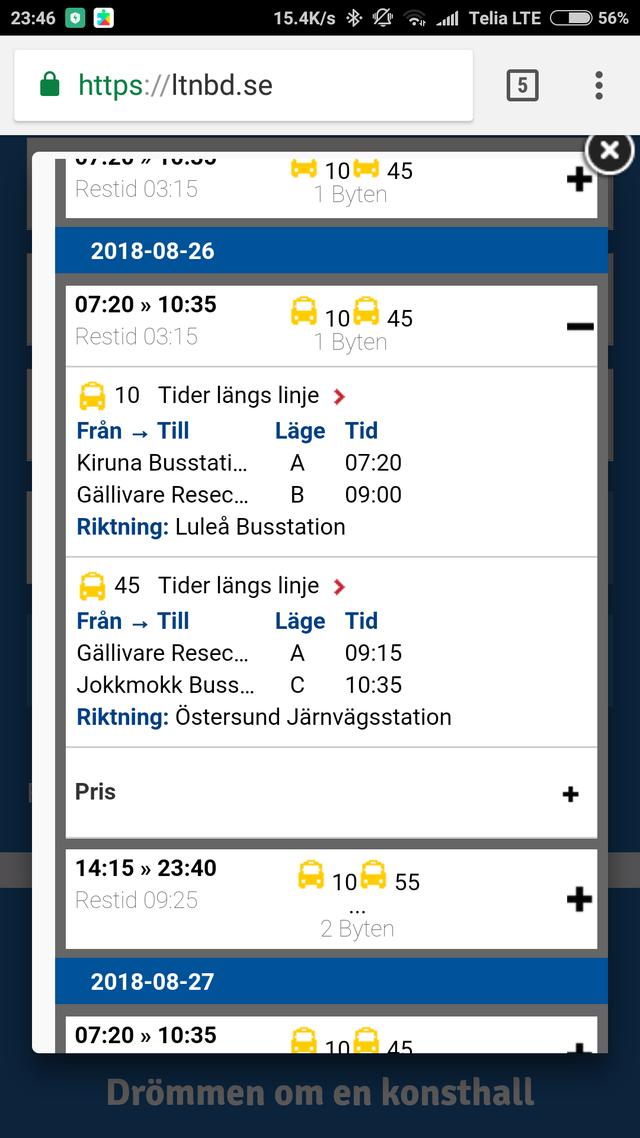Open Chrome's overflow menu
The height and width of the screenshot is (1138, 640).
point(599,86)
